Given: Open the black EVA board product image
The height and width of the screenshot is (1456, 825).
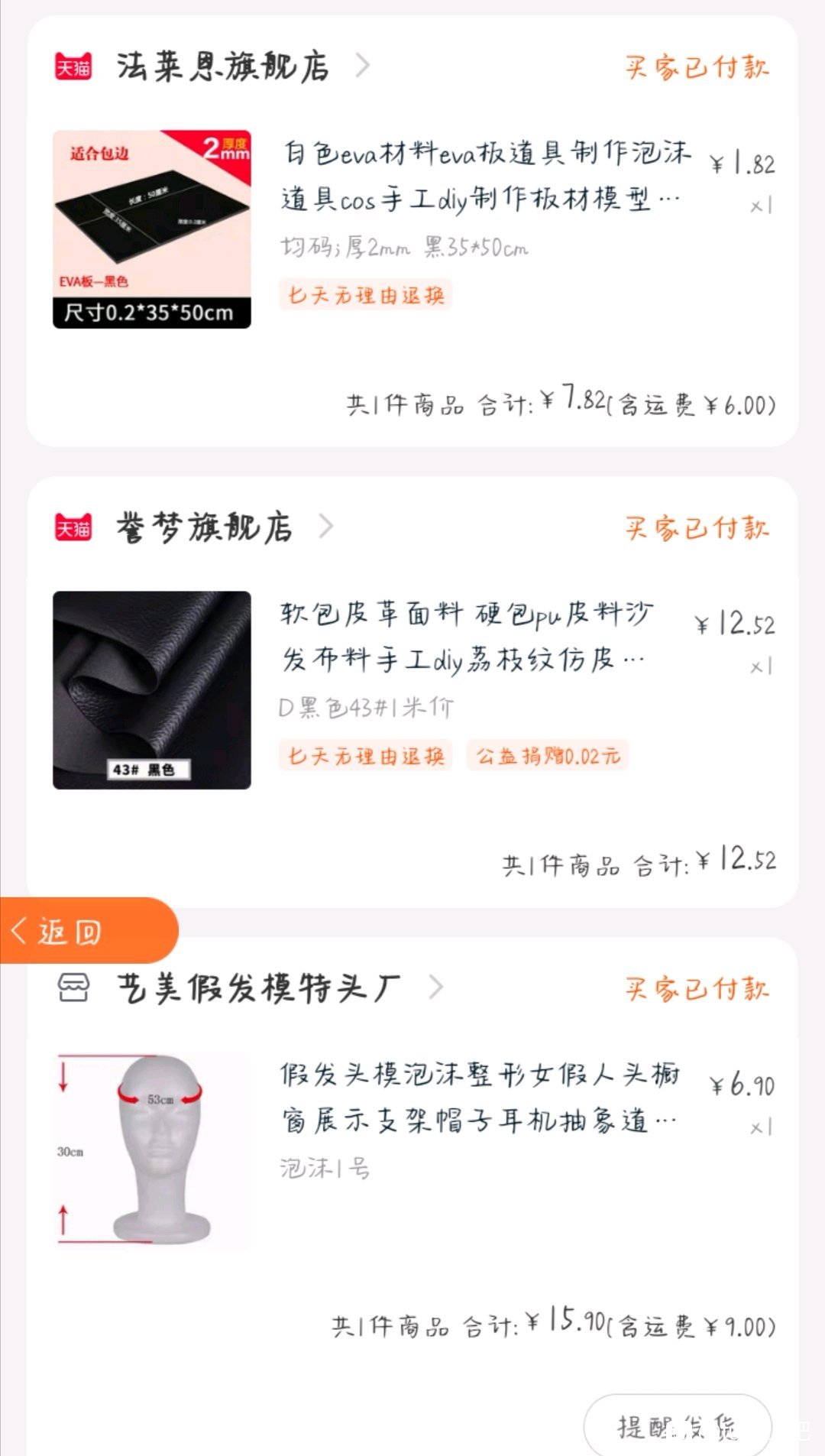Looking at the screenshot, I should coord(152,229).
